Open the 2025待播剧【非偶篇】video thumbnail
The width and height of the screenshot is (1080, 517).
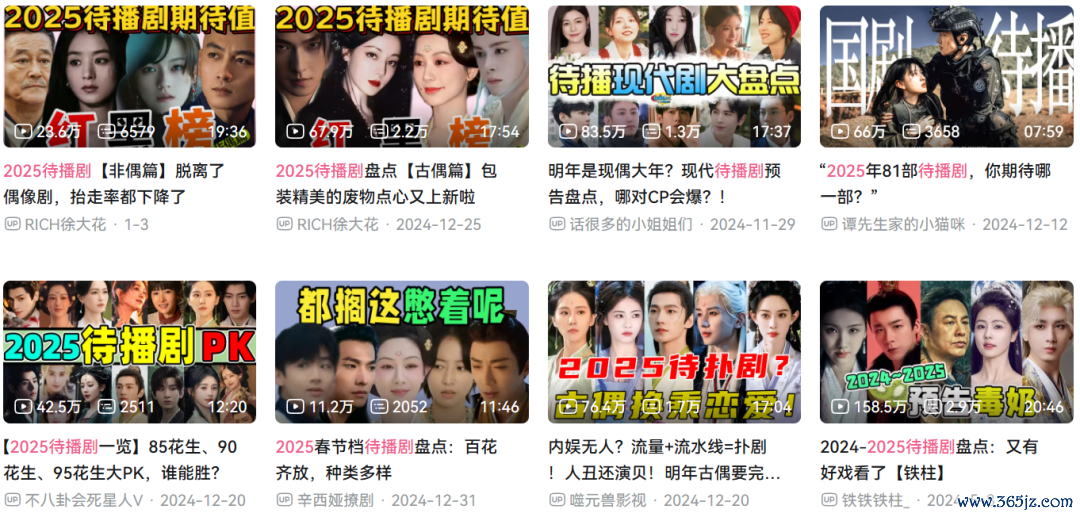130,76
